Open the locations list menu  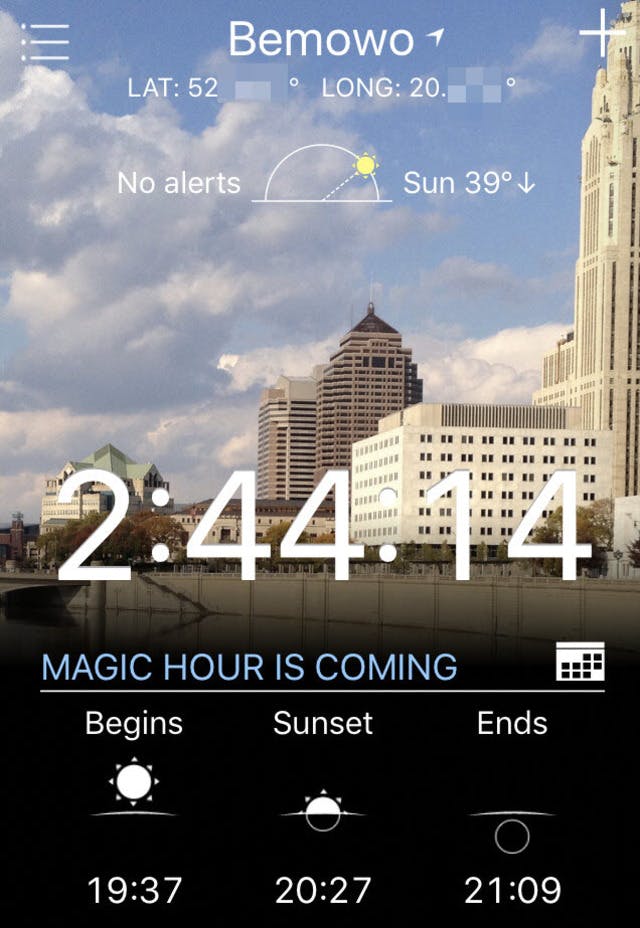(46, 41)
